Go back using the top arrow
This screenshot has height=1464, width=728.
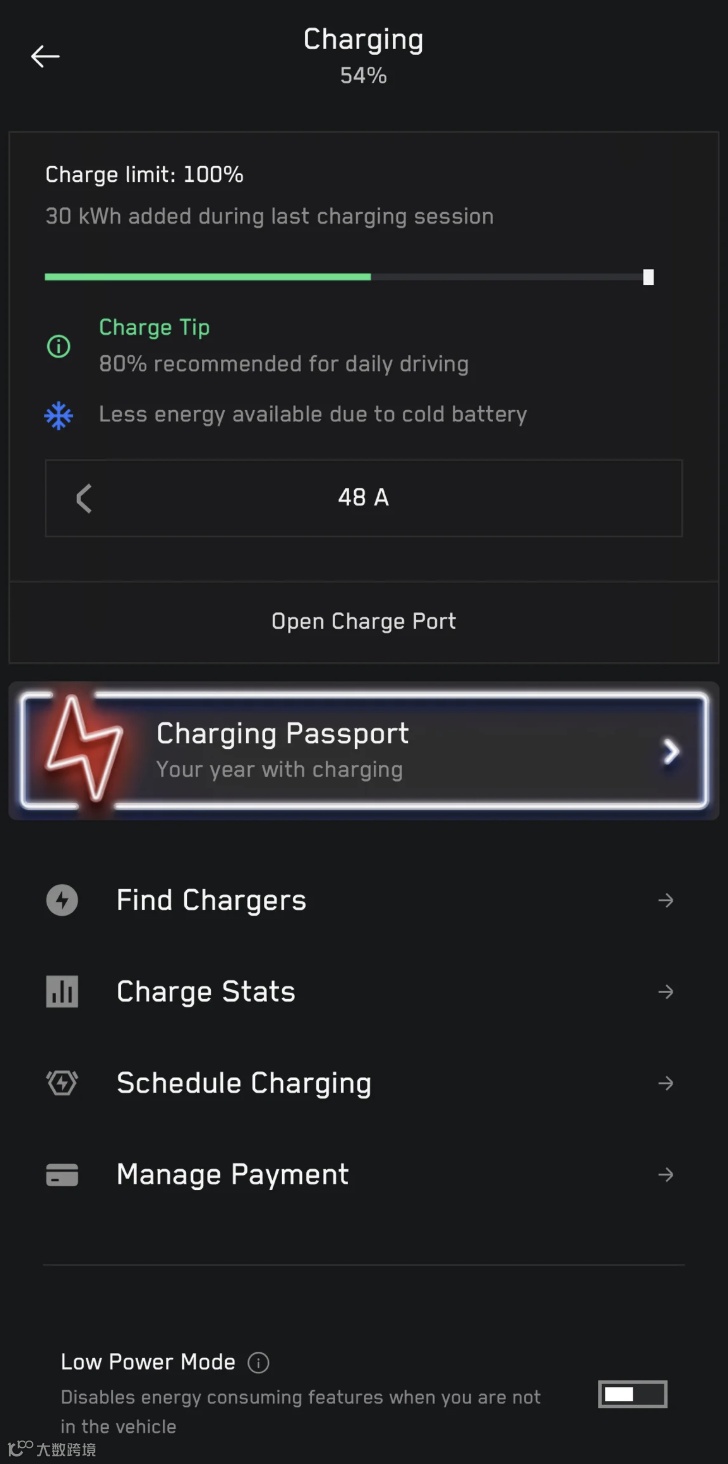45,57
